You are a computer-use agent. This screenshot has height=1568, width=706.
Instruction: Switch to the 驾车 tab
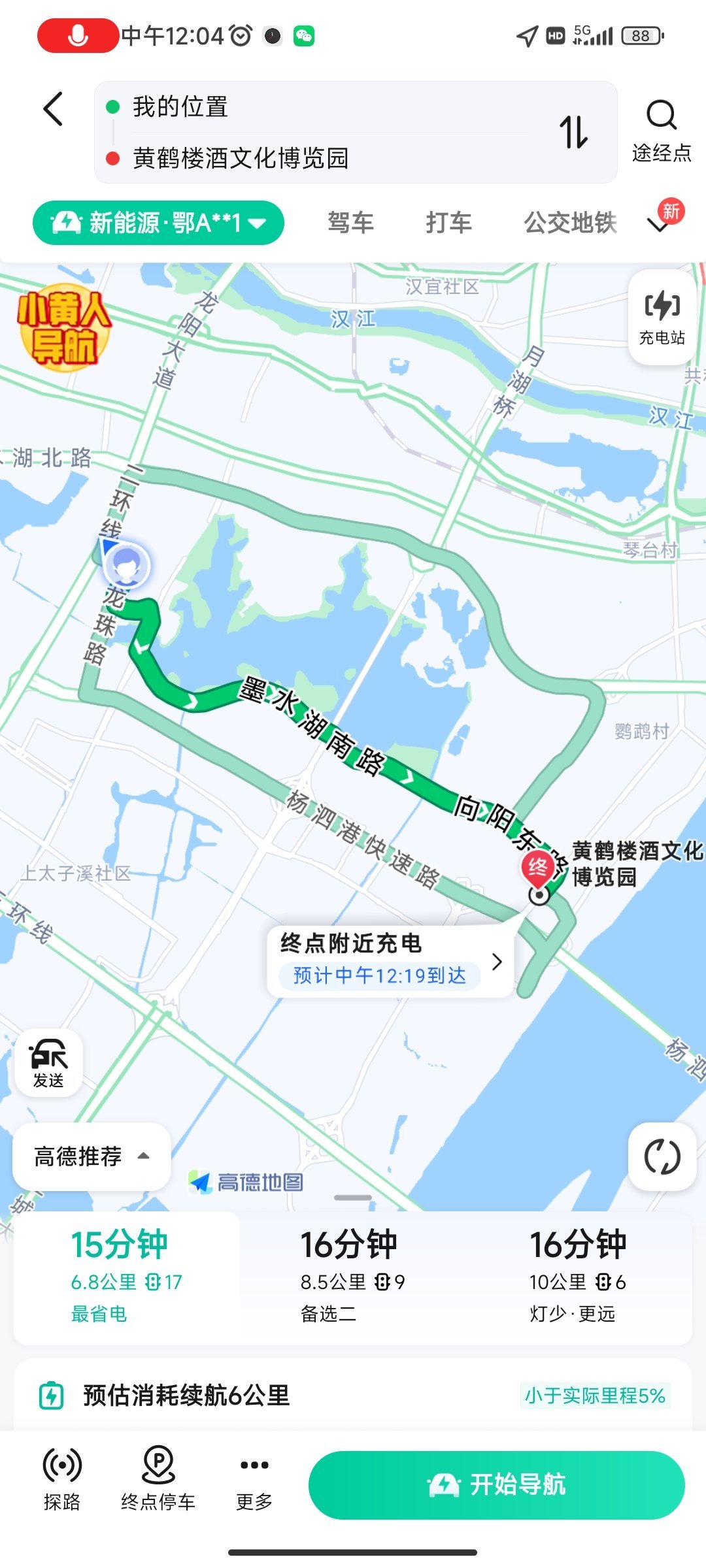coord(350,223)
